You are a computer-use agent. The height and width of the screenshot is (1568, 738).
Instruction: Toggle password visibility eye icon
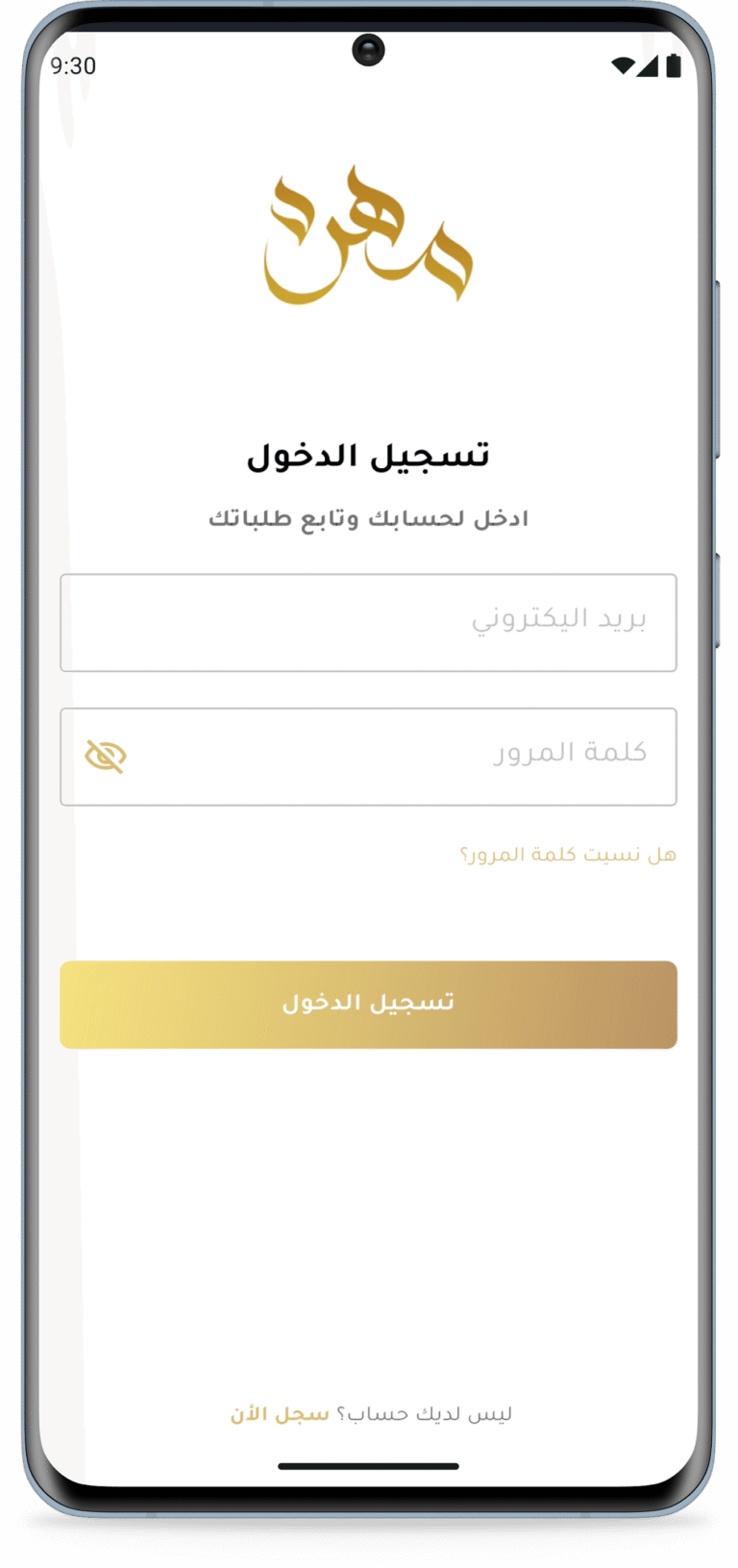coord(106,757)
